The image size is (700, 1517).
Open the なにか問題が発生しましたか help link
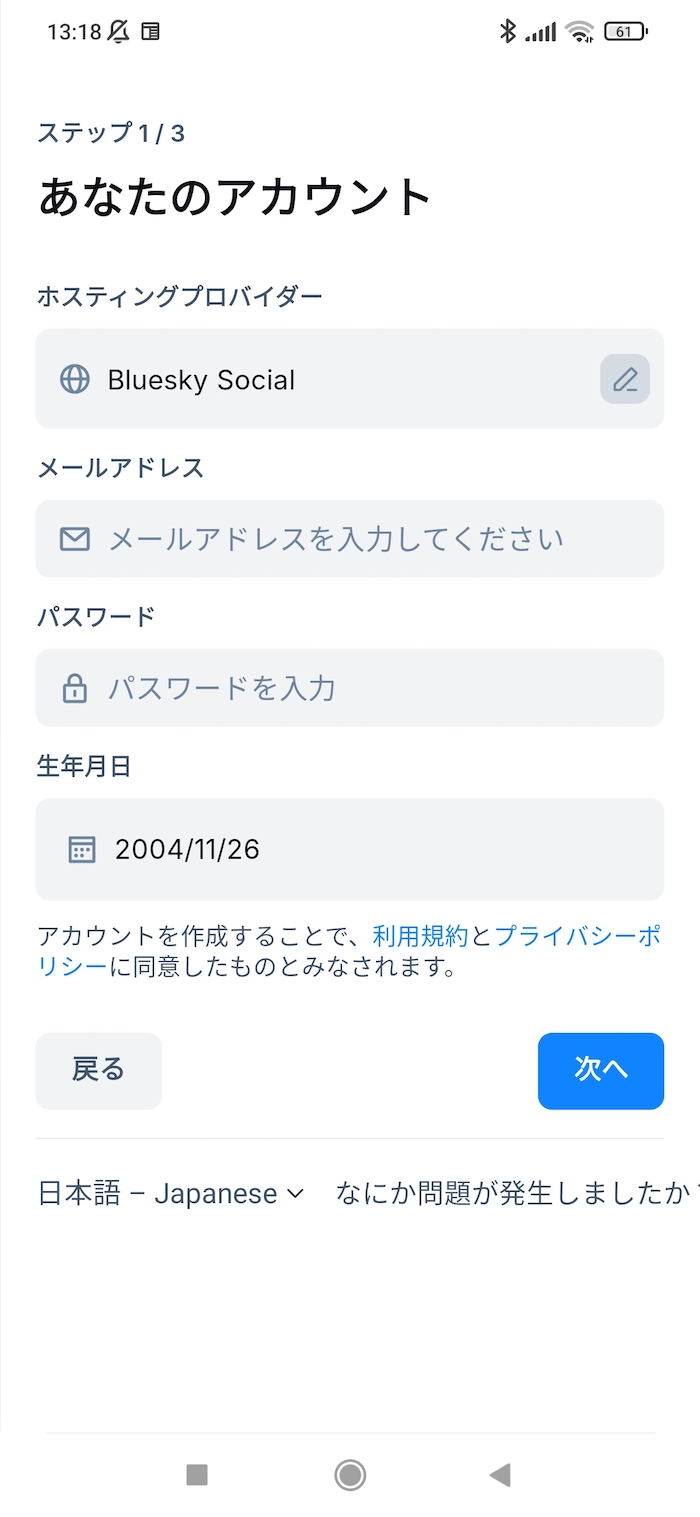point(515,1193)
